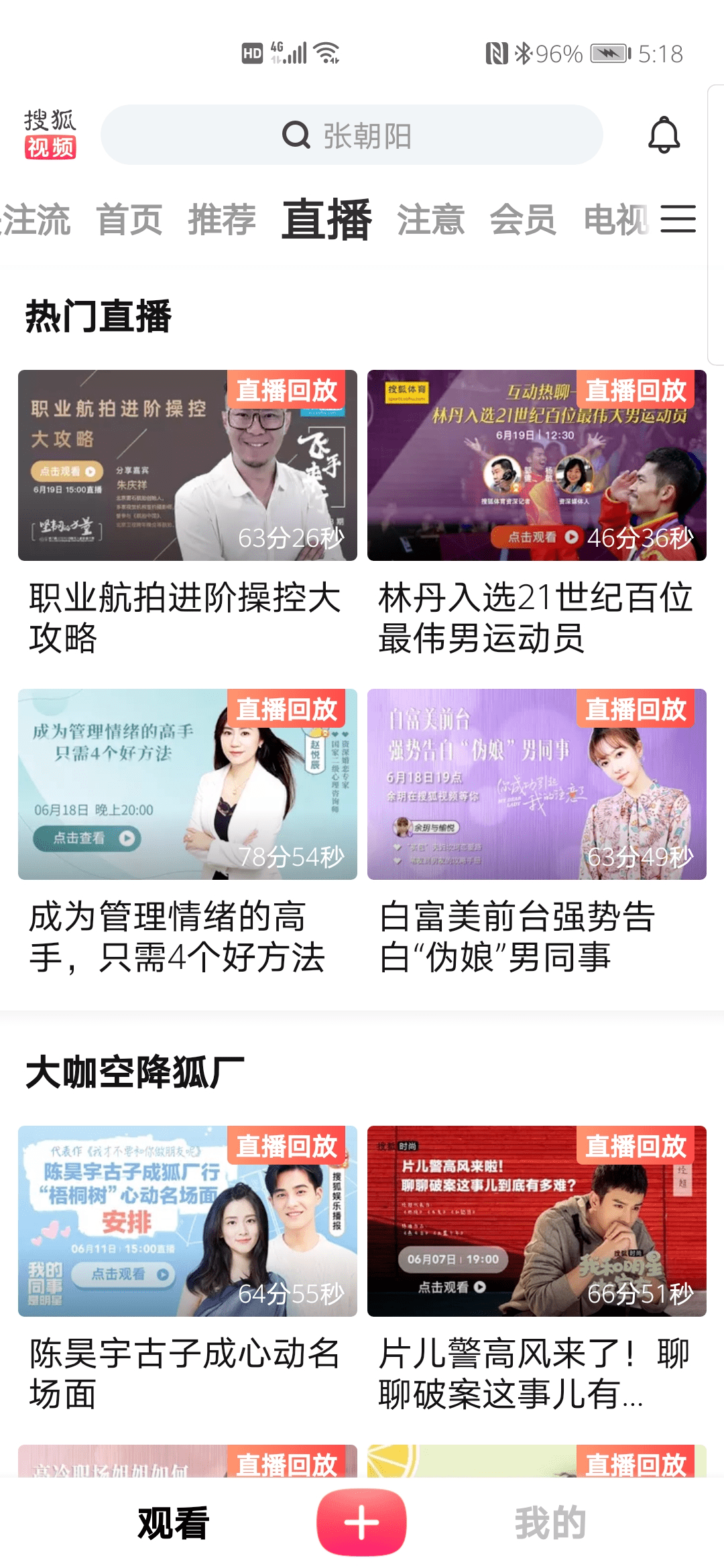Switch to the 我的 tab
Image resolution: width=724 pixels, height=1568 pixels.
[x=550, y=1523]
